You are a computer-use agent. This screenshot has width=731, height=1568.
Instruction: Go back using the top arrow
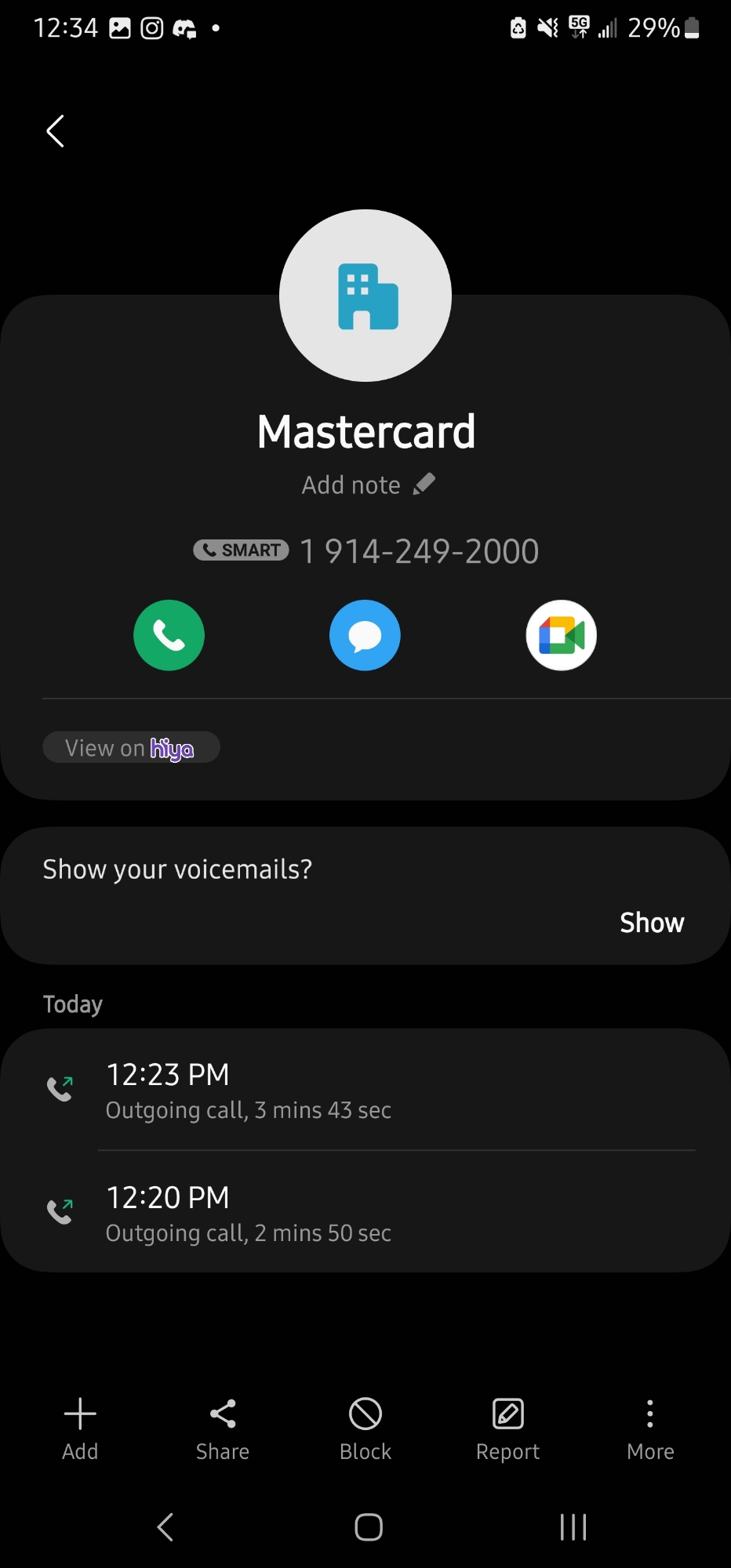(x=55, y=131)
